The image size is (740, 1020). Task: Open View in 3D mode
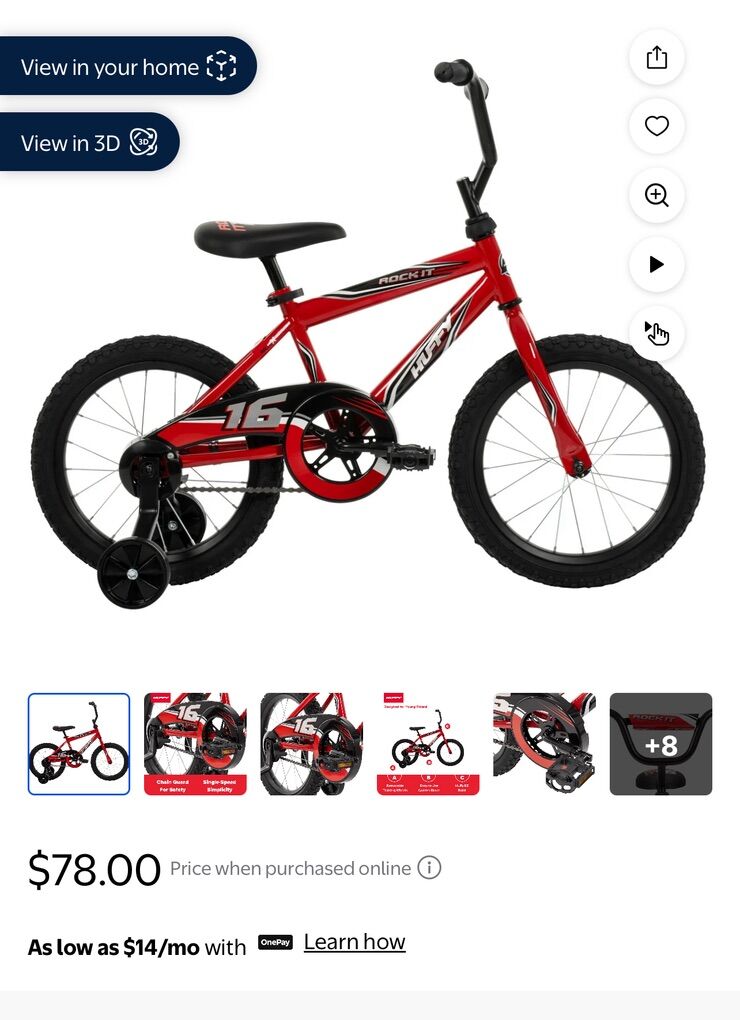[x=88, y=142]
